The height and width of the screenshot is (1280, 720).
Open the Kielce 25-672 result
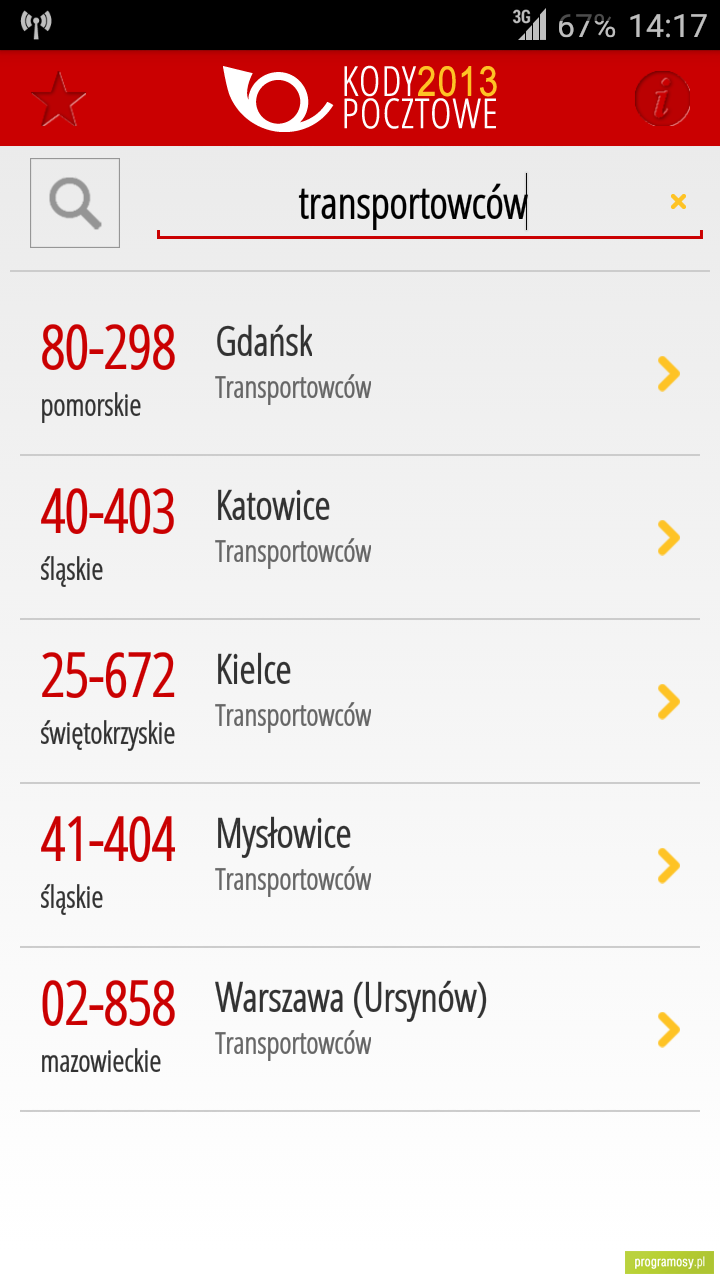coord(360,702)
